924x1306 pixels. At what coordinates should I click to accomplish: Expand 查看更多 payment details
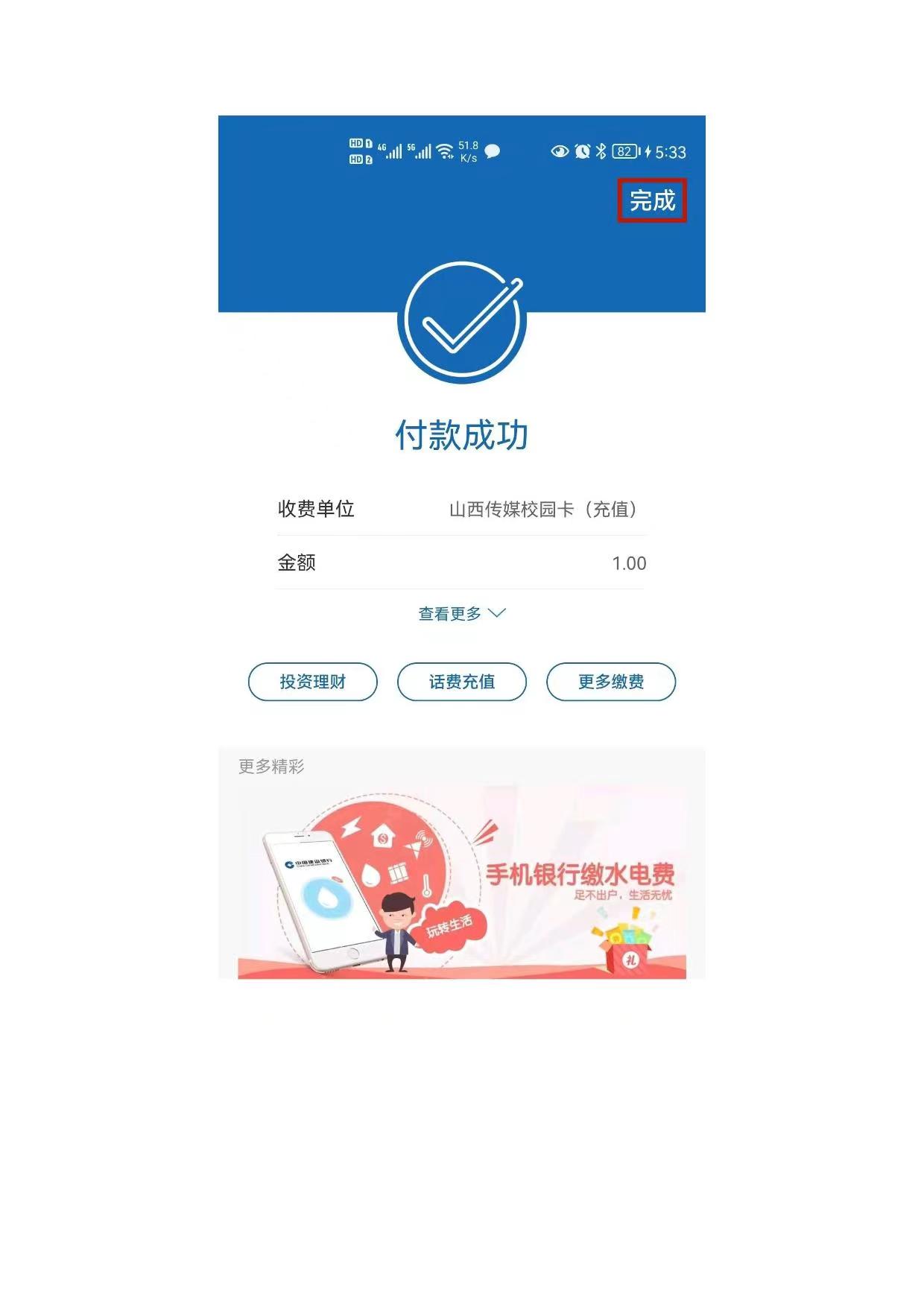point(461,614)
